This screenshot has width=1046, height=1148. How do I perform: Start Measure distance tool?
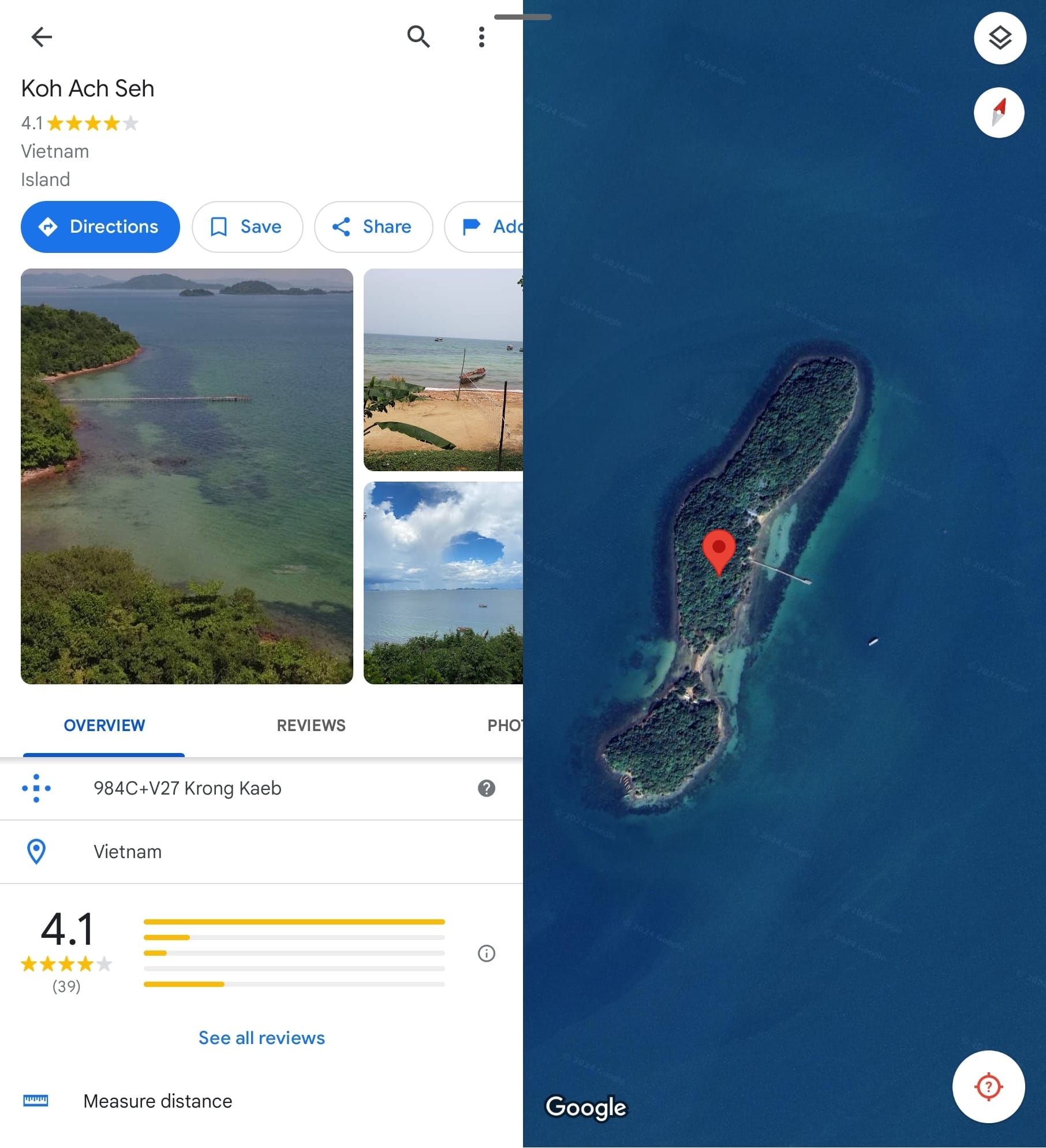click(x=158, y=1101)
